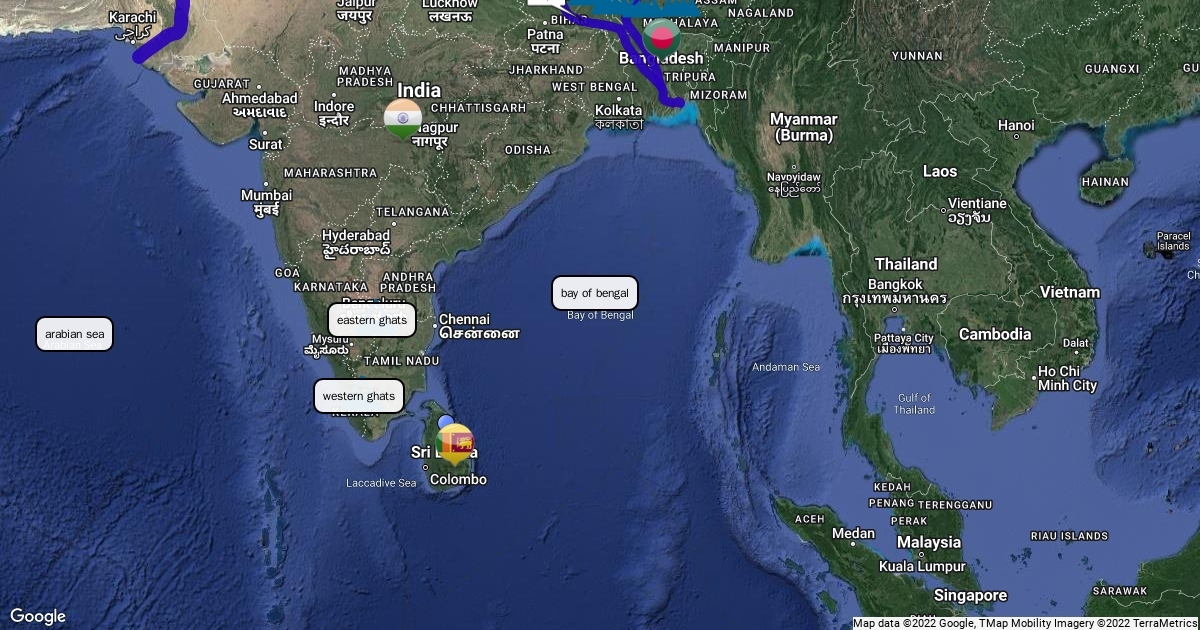The height and width of the screenshot is (630, 1200).
Task: Open the eastern ghats label
Action: [372, 320]
